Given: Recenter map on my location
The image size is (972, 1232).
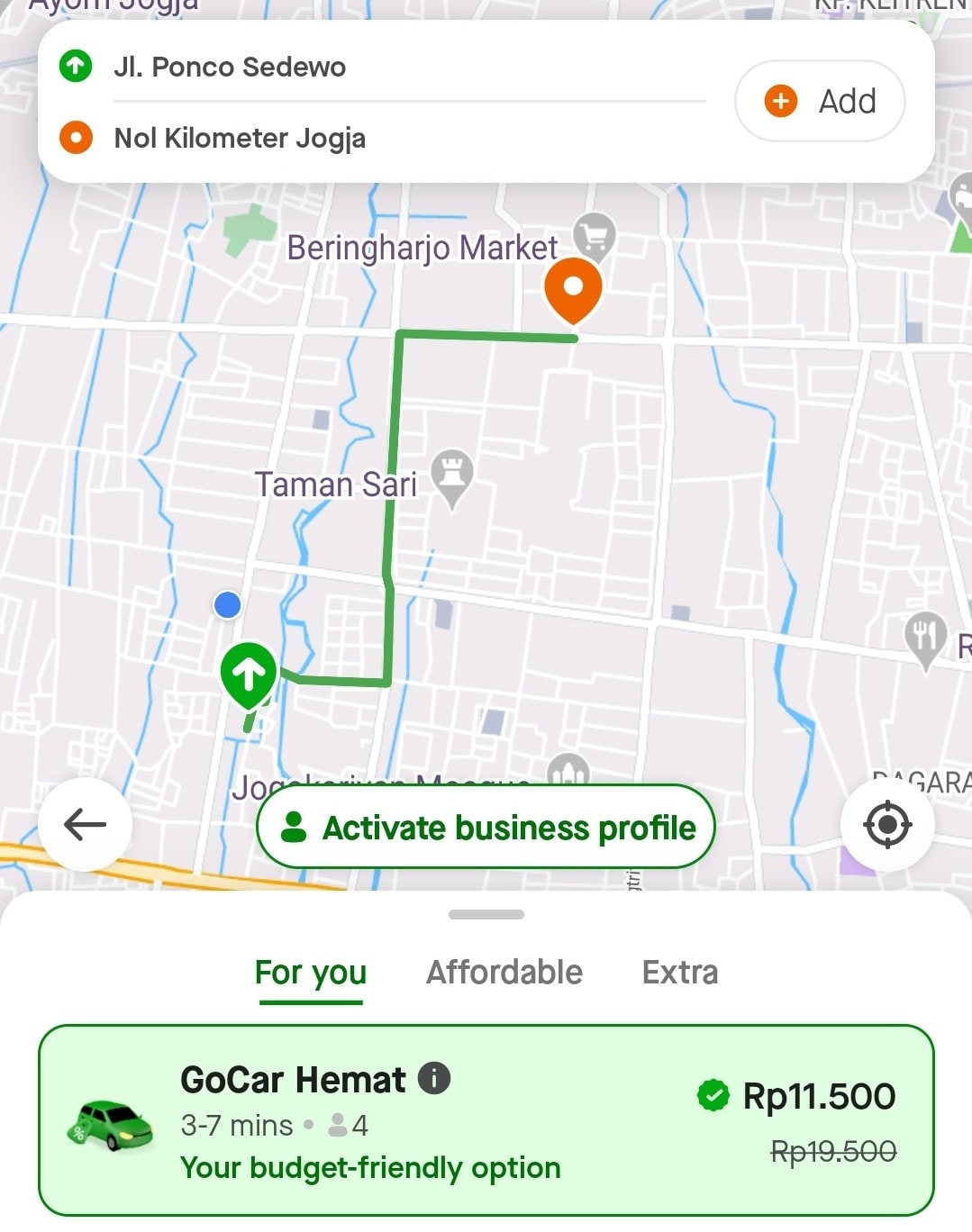Looking at the screenshot, I should pos(887,824).
